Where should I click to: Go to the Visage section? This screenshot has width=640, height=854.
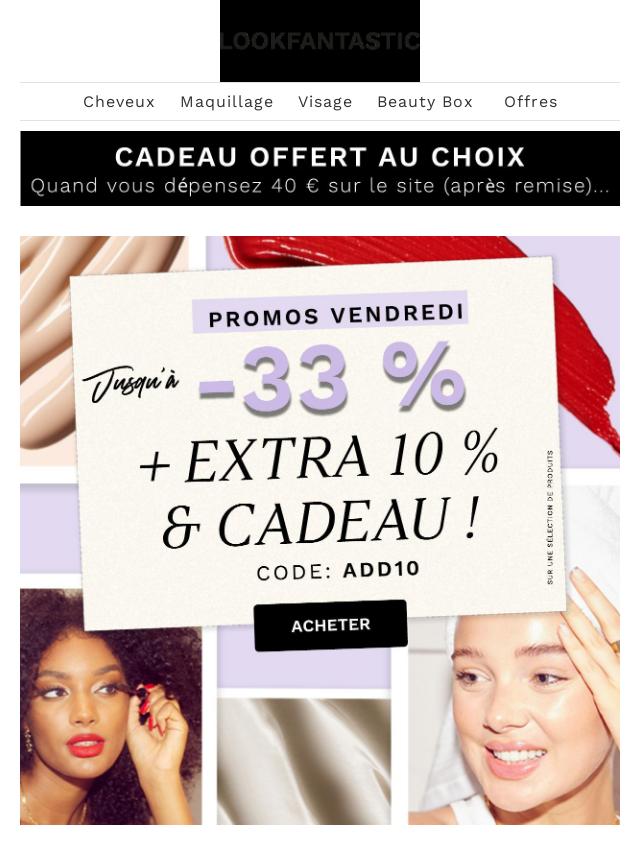[x=325, y=102]
